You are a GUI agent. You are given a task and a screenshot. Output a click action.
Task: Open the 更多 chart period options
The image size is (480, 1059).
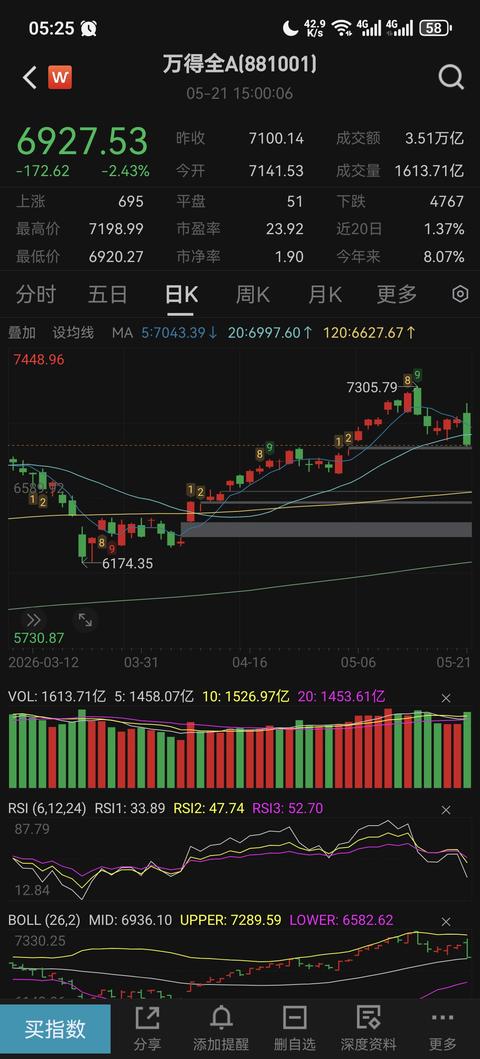tap(396, 294)
